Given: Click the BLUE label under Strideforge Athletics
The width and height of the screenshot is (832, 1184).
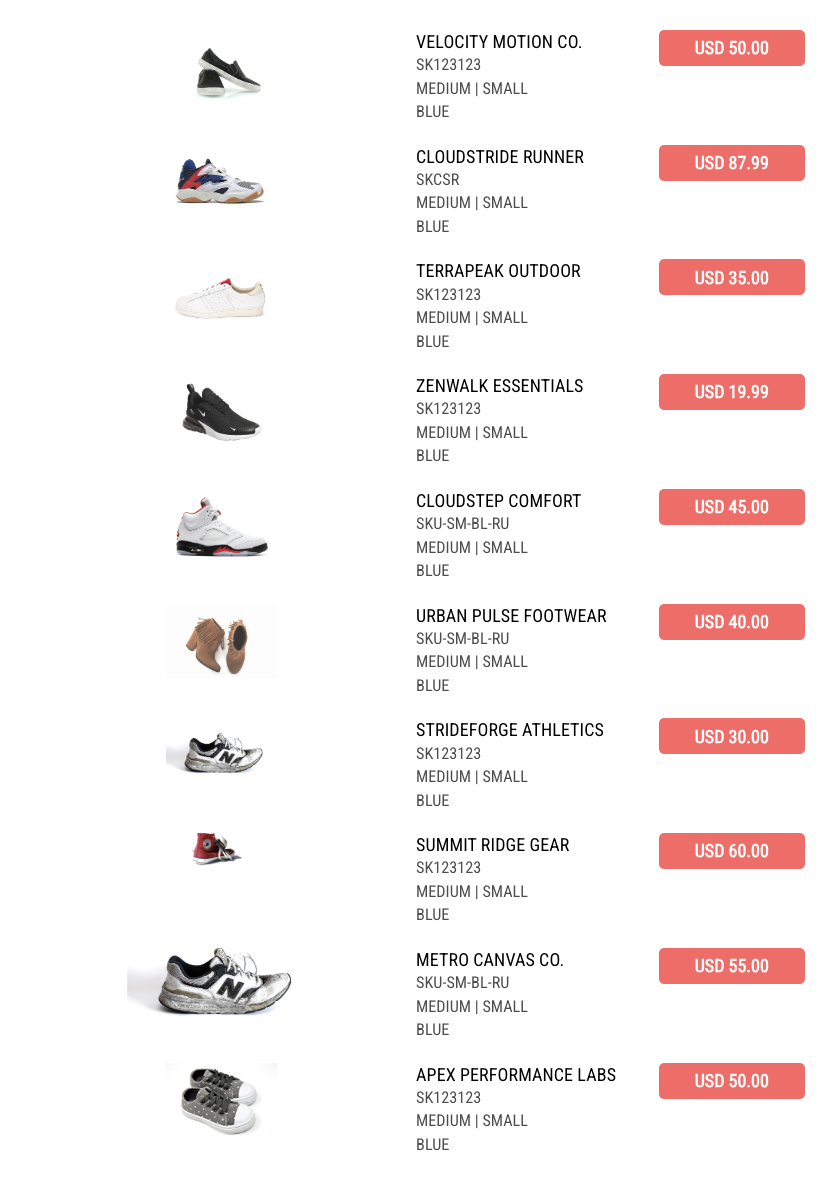Looking at the screenshot, I should click(432, 800).
